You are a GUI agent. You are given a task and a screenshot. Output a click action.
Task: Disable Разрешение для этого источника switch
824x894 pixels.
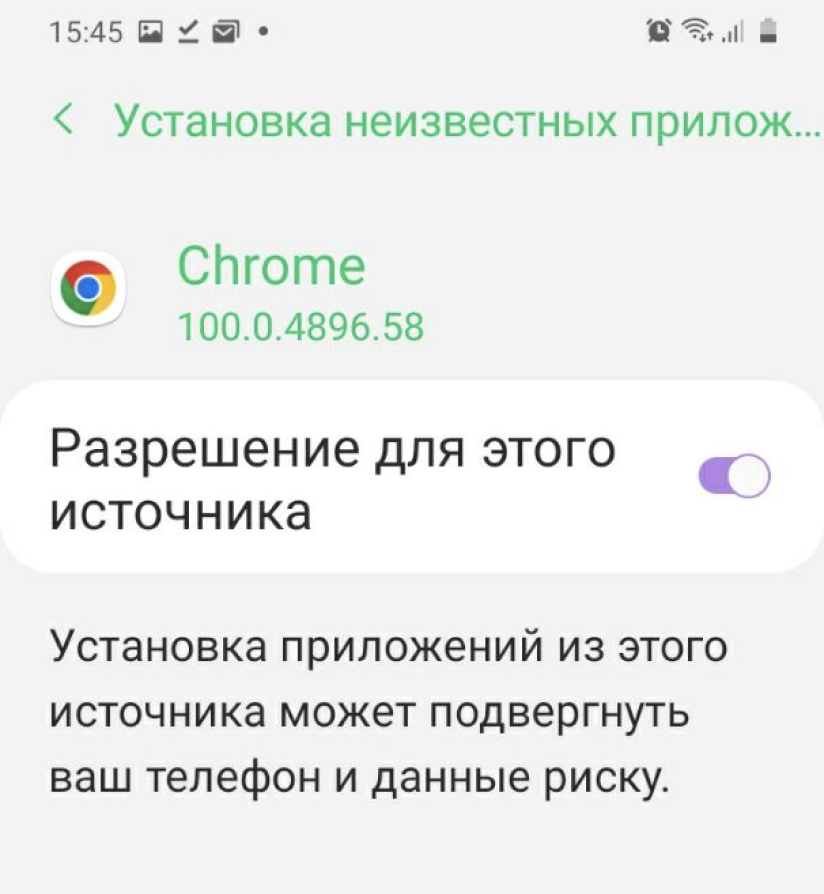click(x=734, y=477)
